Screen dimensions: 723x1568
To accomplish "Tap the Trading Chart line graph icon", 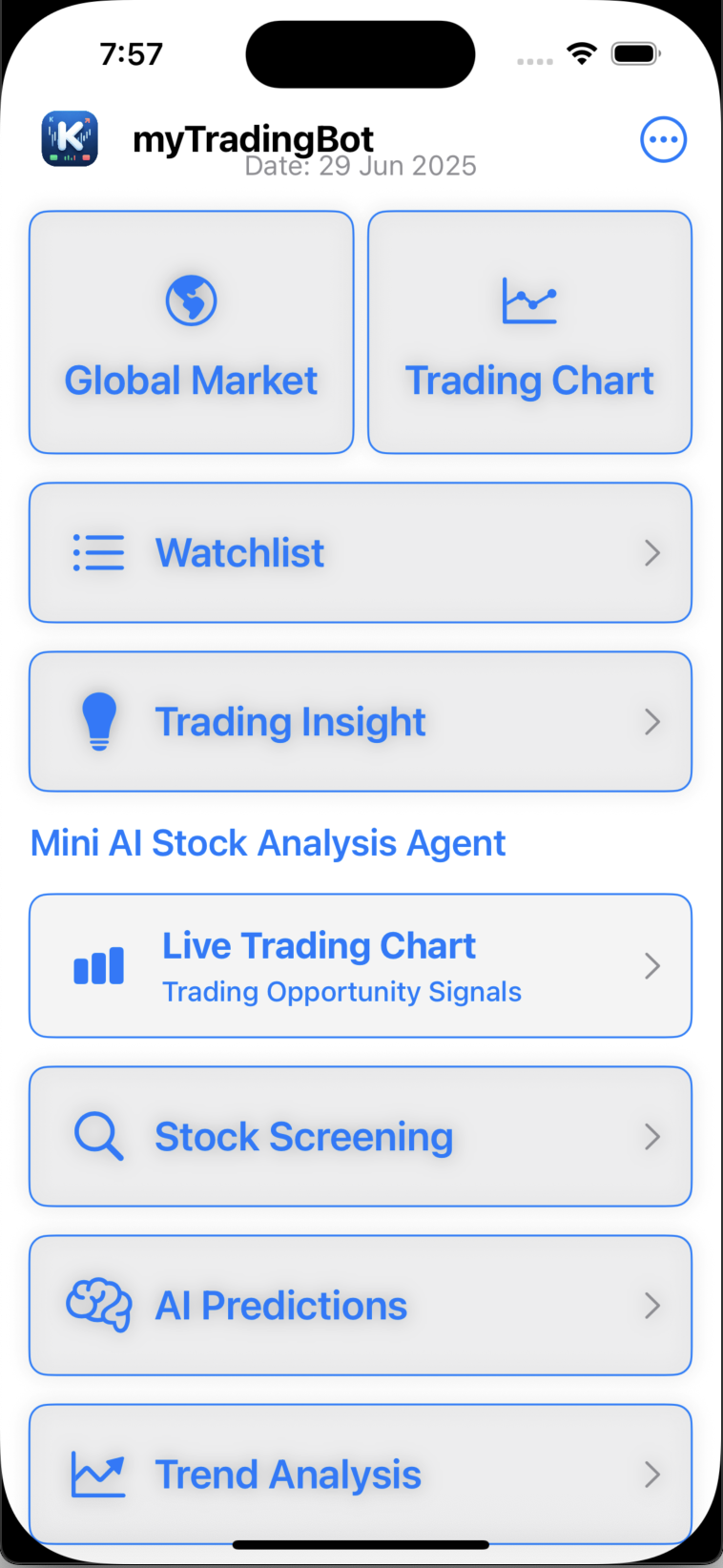I will pos(529,299).
